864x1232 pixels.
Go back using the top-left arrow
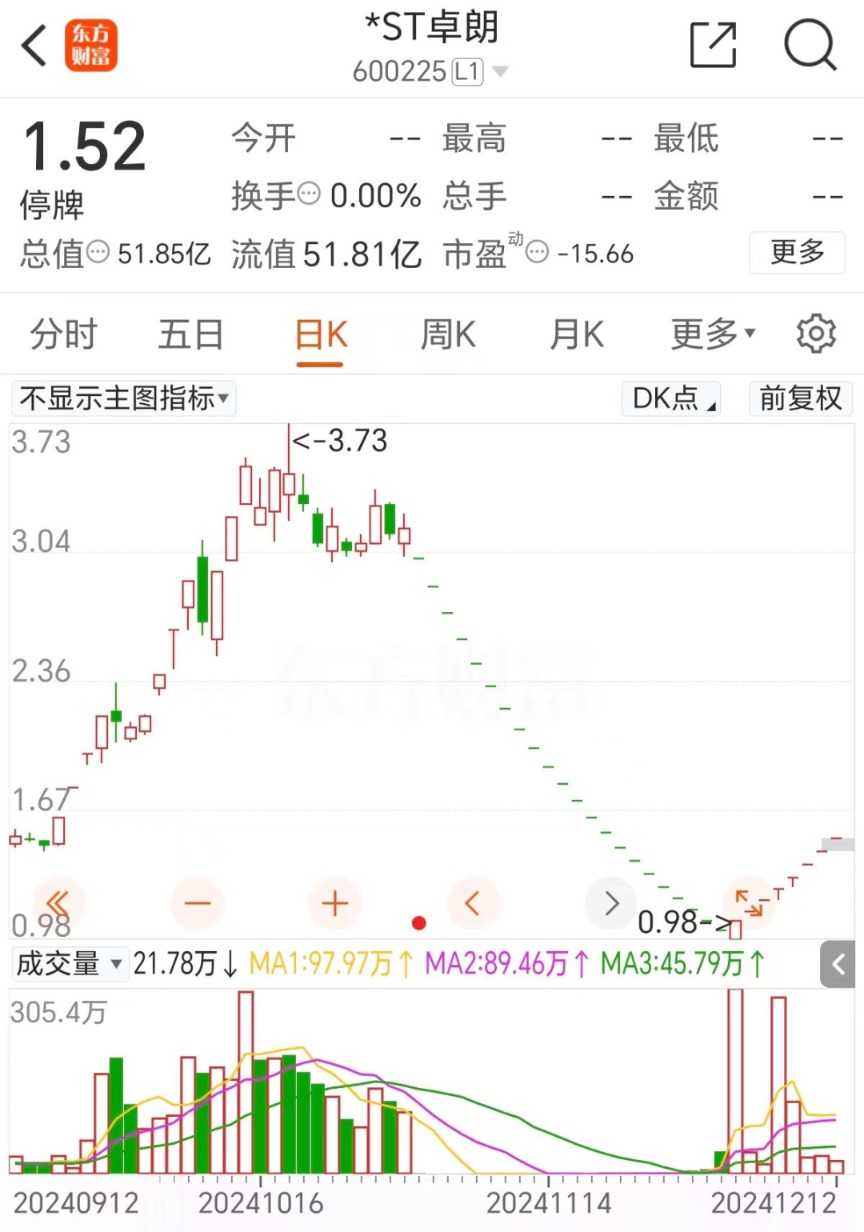point(35,46)
